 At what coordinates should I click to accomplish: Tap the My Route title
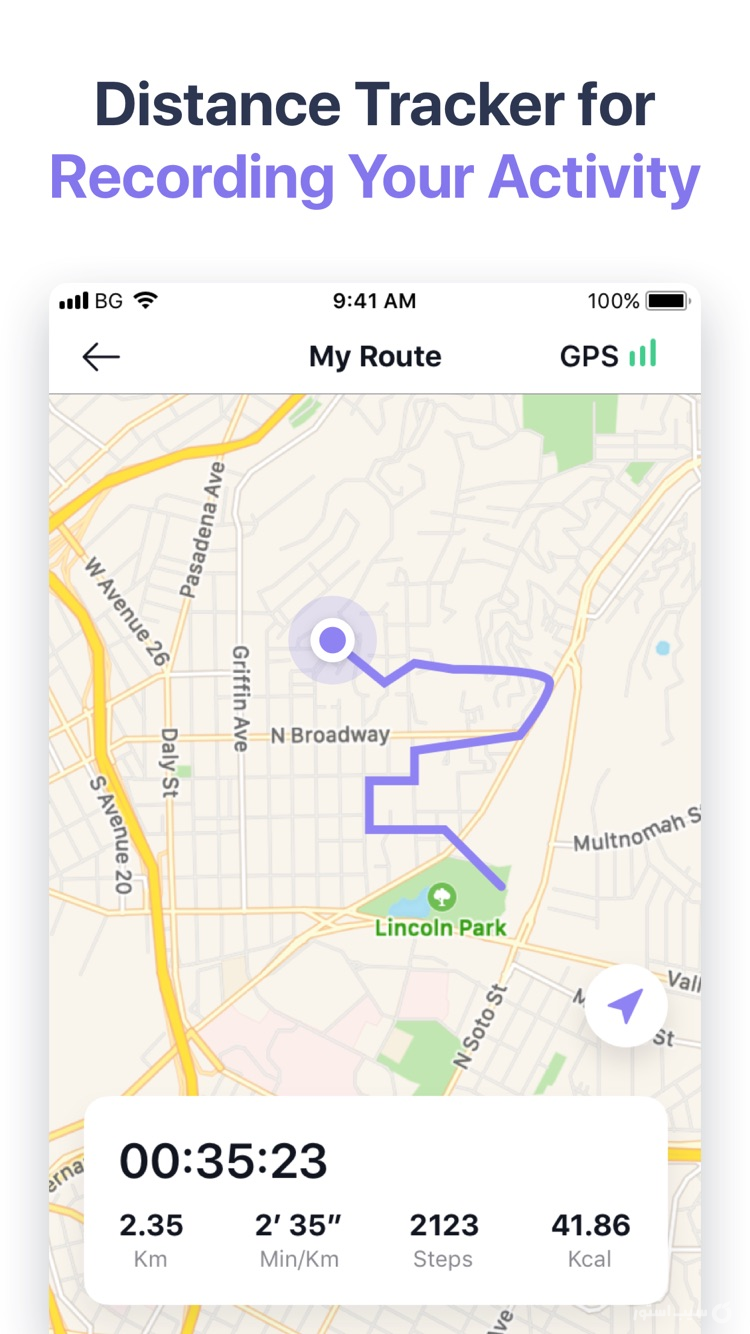[x=375, y=356]
